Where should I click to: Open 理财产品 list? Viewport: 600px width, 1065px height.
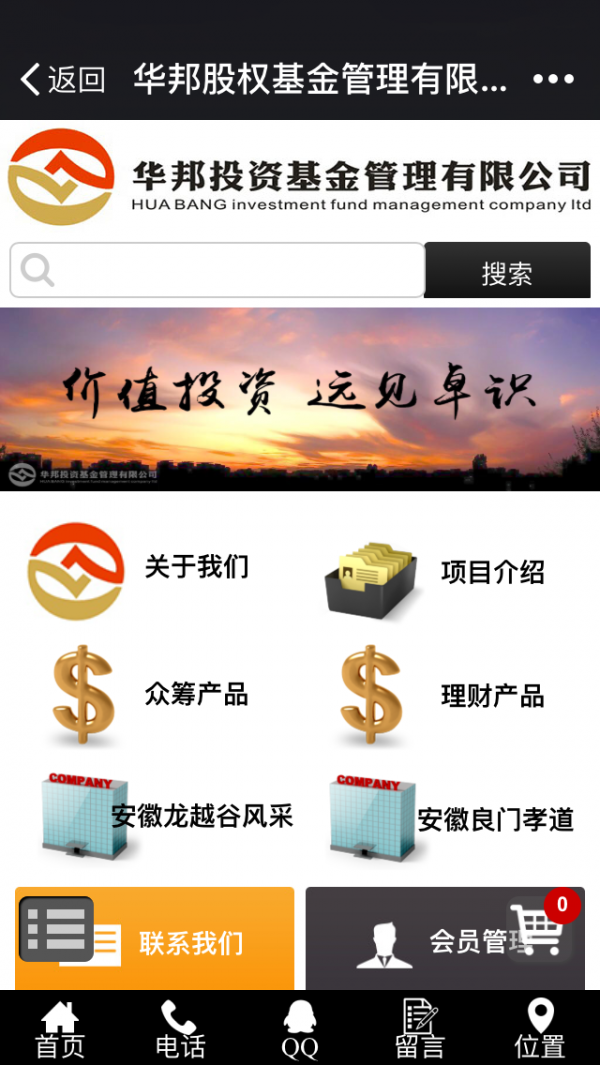[440, 696]
